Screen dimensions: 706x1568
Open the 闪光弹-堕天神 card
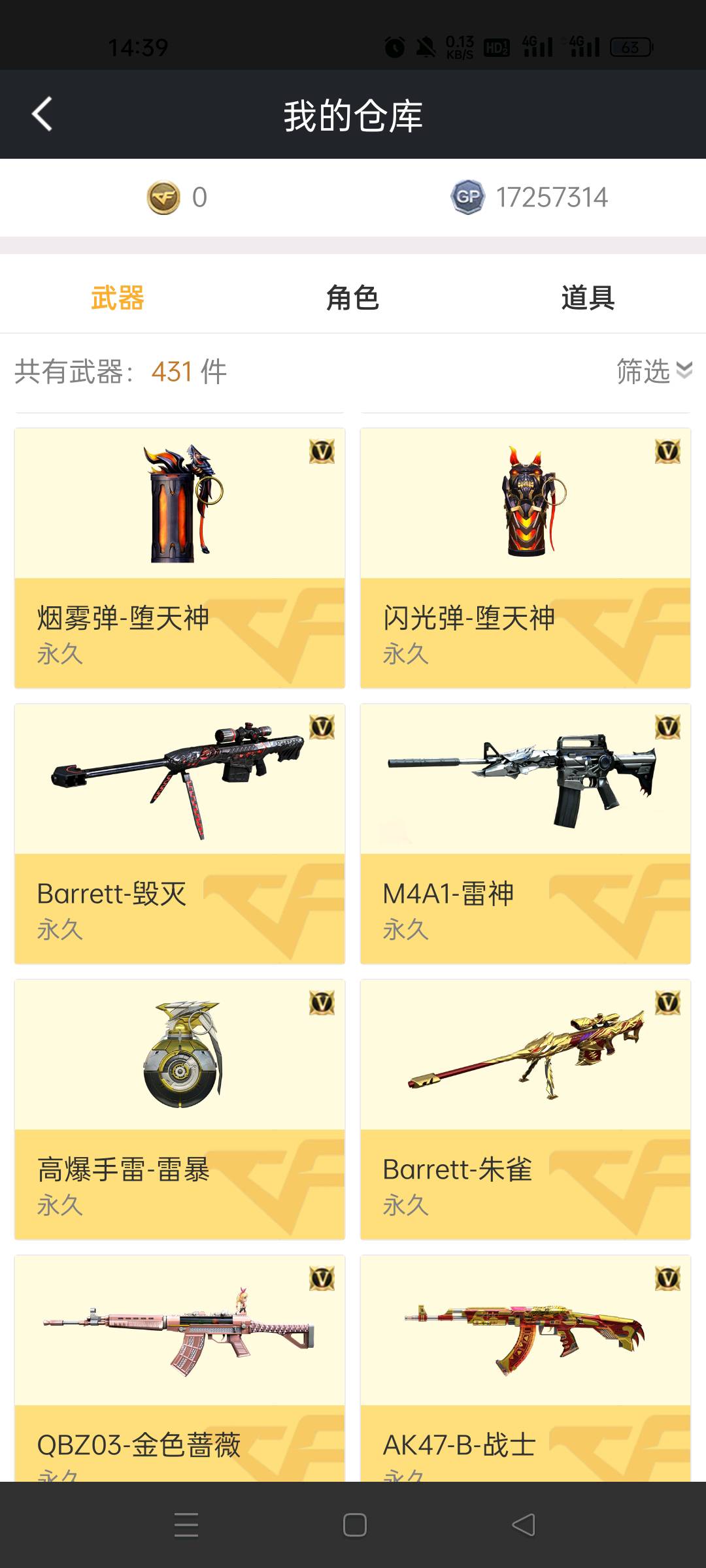[525, 557]
